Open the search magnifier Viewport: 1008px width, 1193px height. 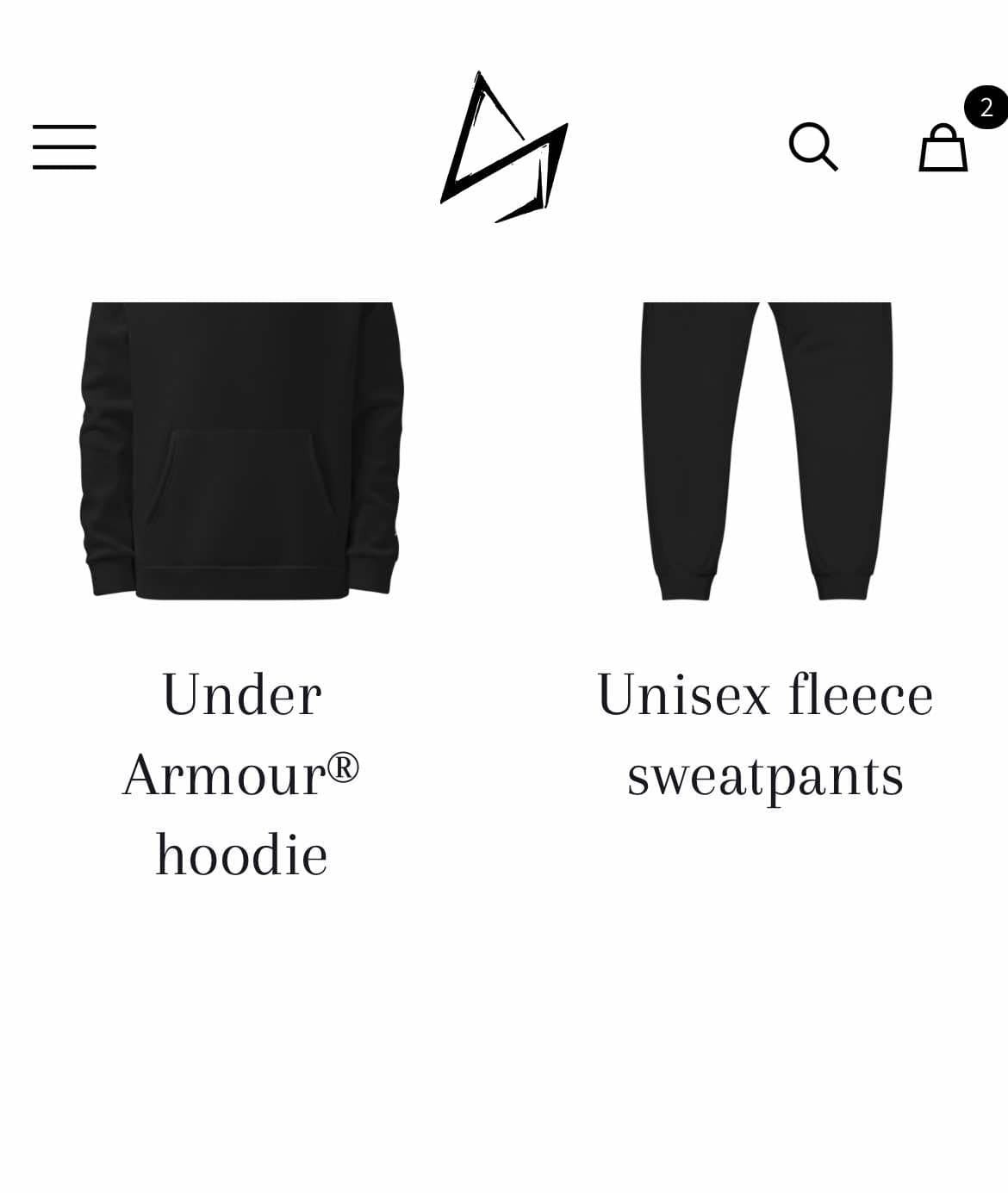[812, 146]
